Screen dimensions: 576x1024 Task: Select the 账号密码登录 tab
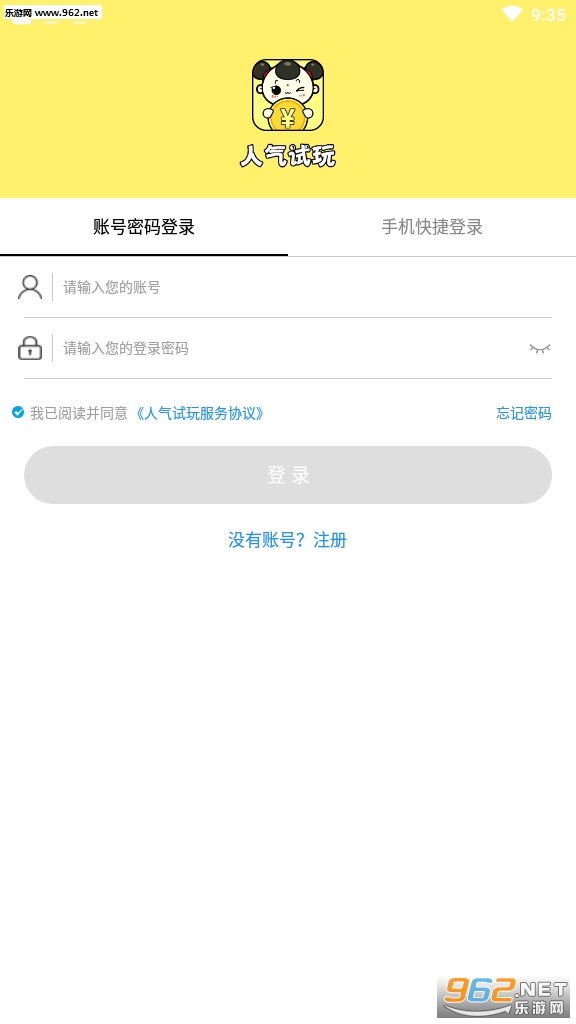[x=144, y=227]
